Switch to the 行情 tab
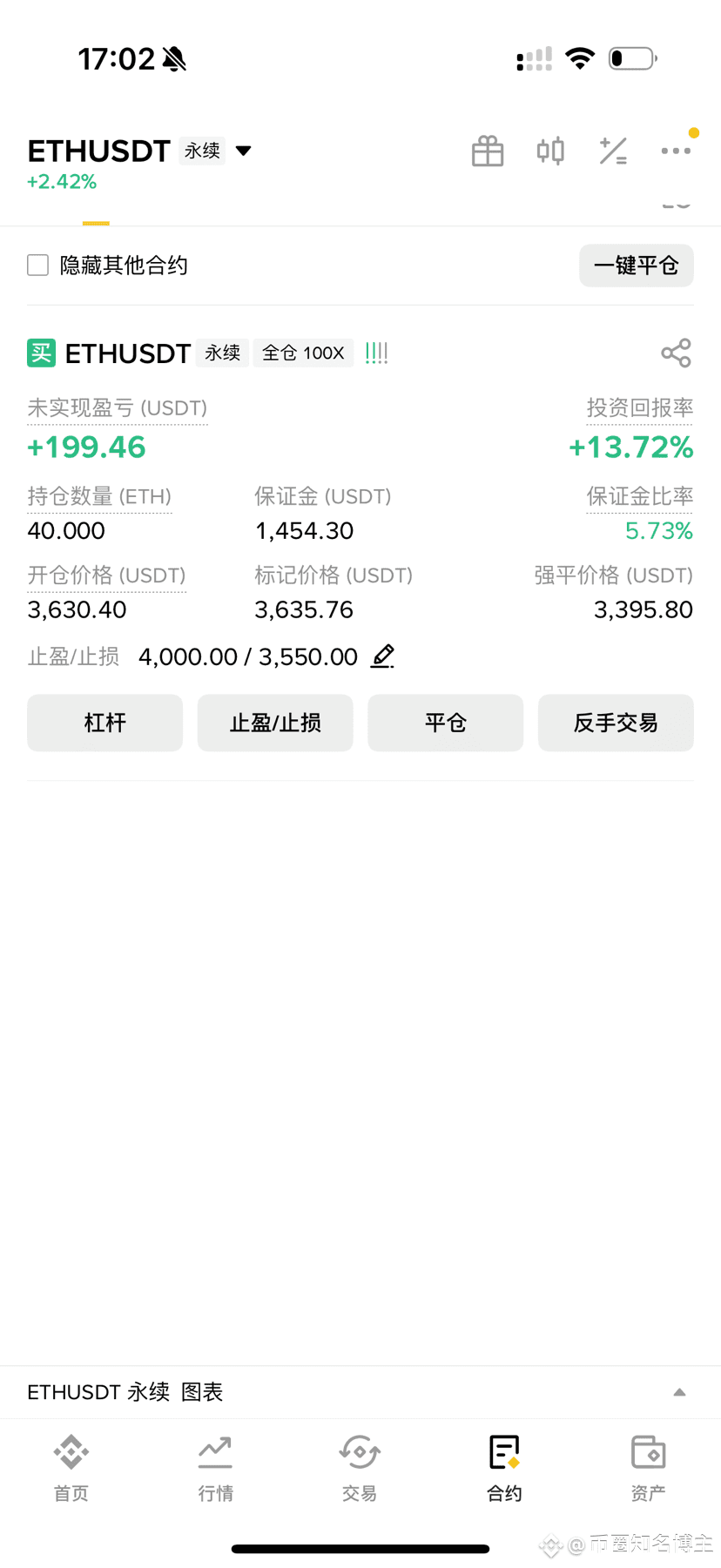The height and width of the screenshot is (1568, 721). coord(215,1469)
